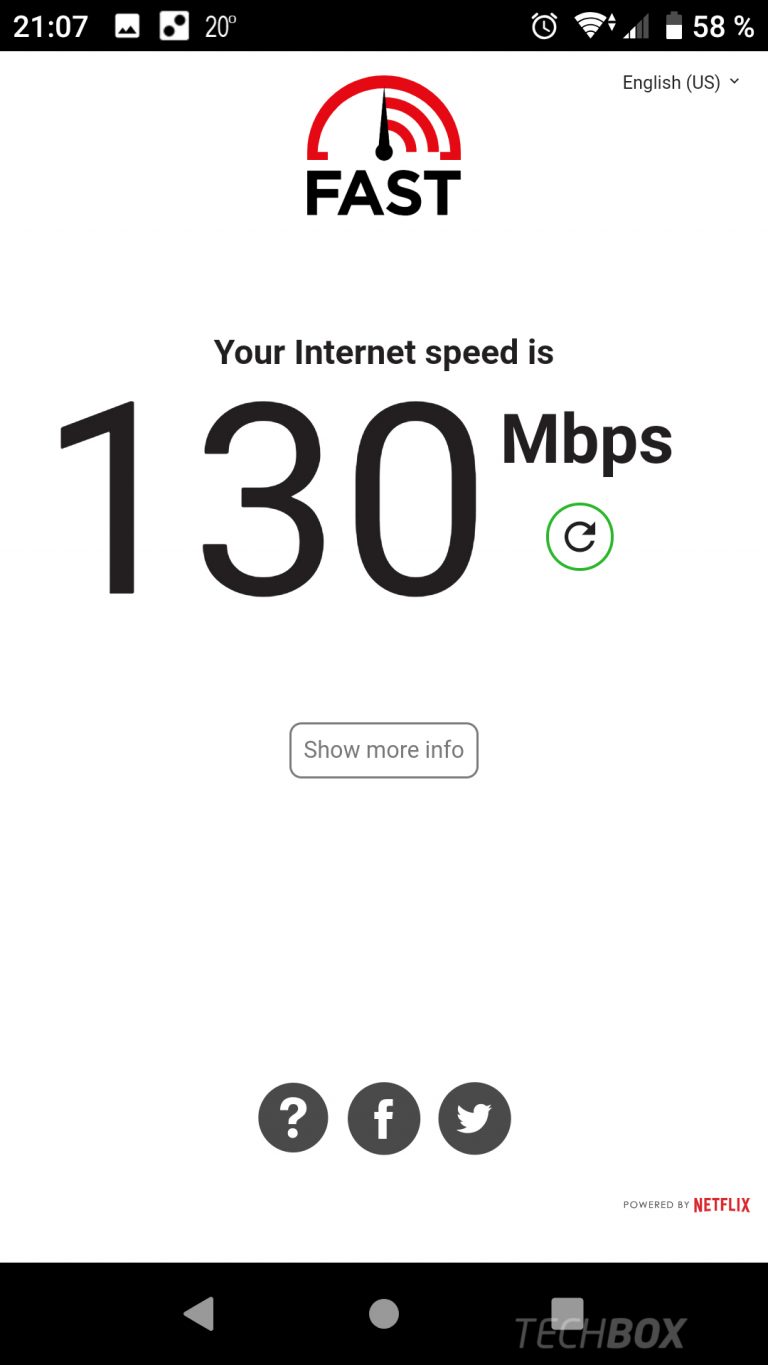Return to the home screen
The height and width of the screenshot is (1365, 768).
click(x=384, y=1314)
